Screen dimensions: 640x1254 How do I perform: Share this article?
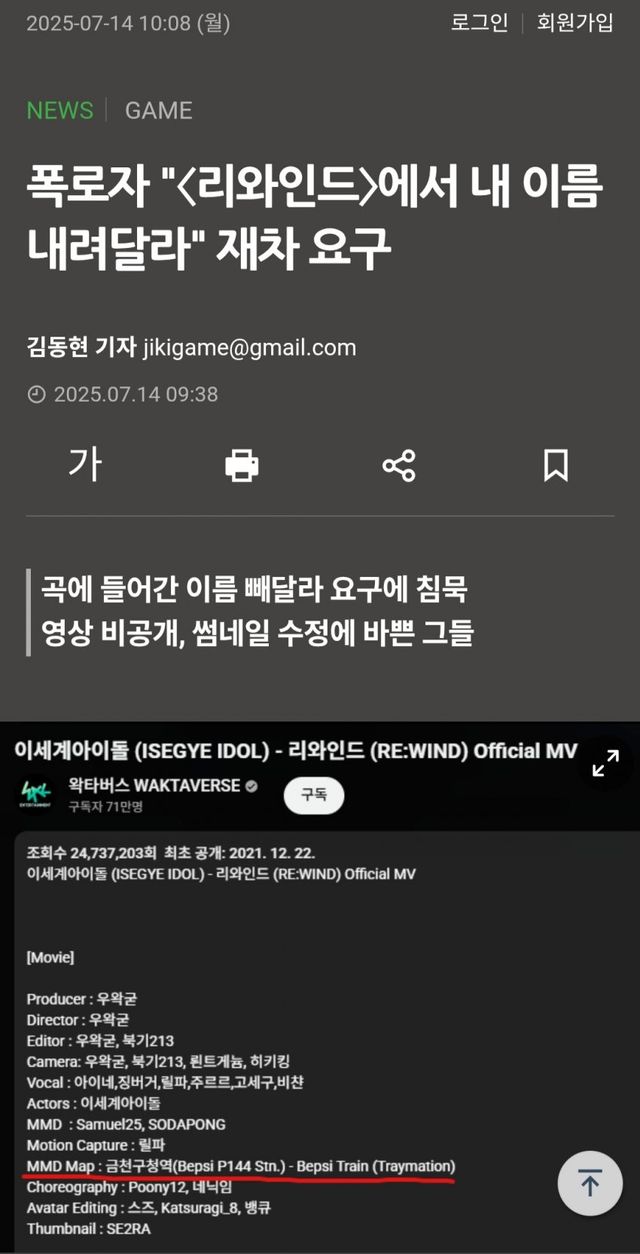click(399, 465)
